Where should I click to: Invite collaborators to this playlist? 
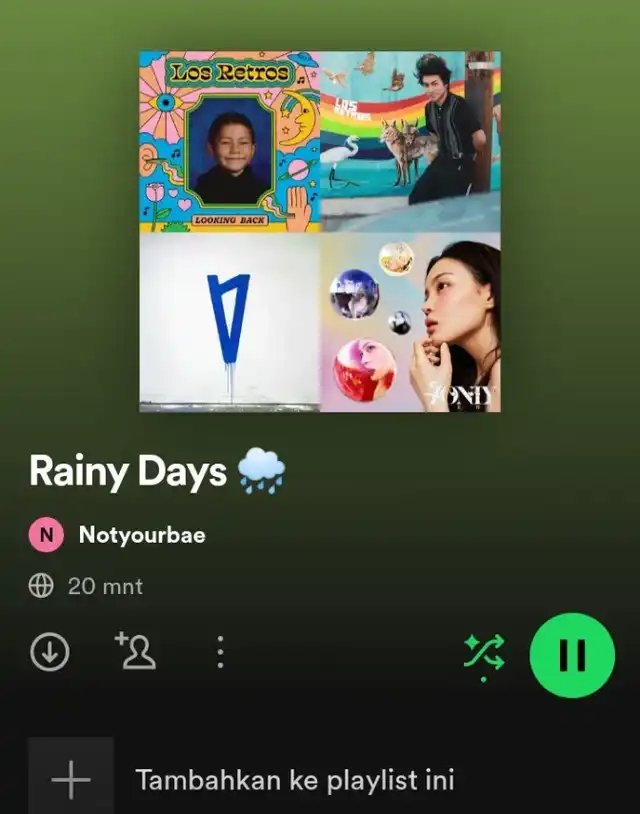click(x=135, y=651)
